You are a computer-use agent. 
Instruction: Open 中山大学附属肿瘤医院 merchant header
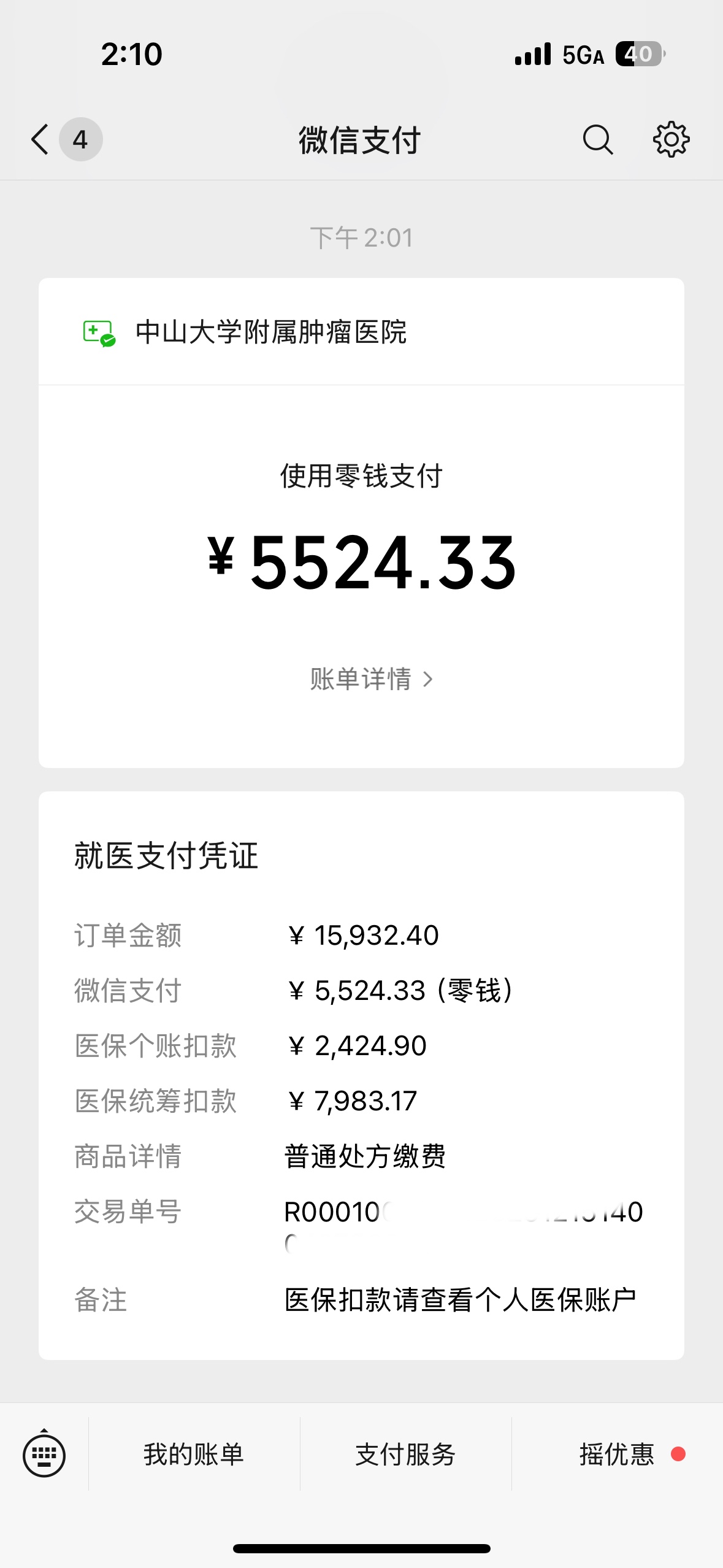(x=270, y=332)
